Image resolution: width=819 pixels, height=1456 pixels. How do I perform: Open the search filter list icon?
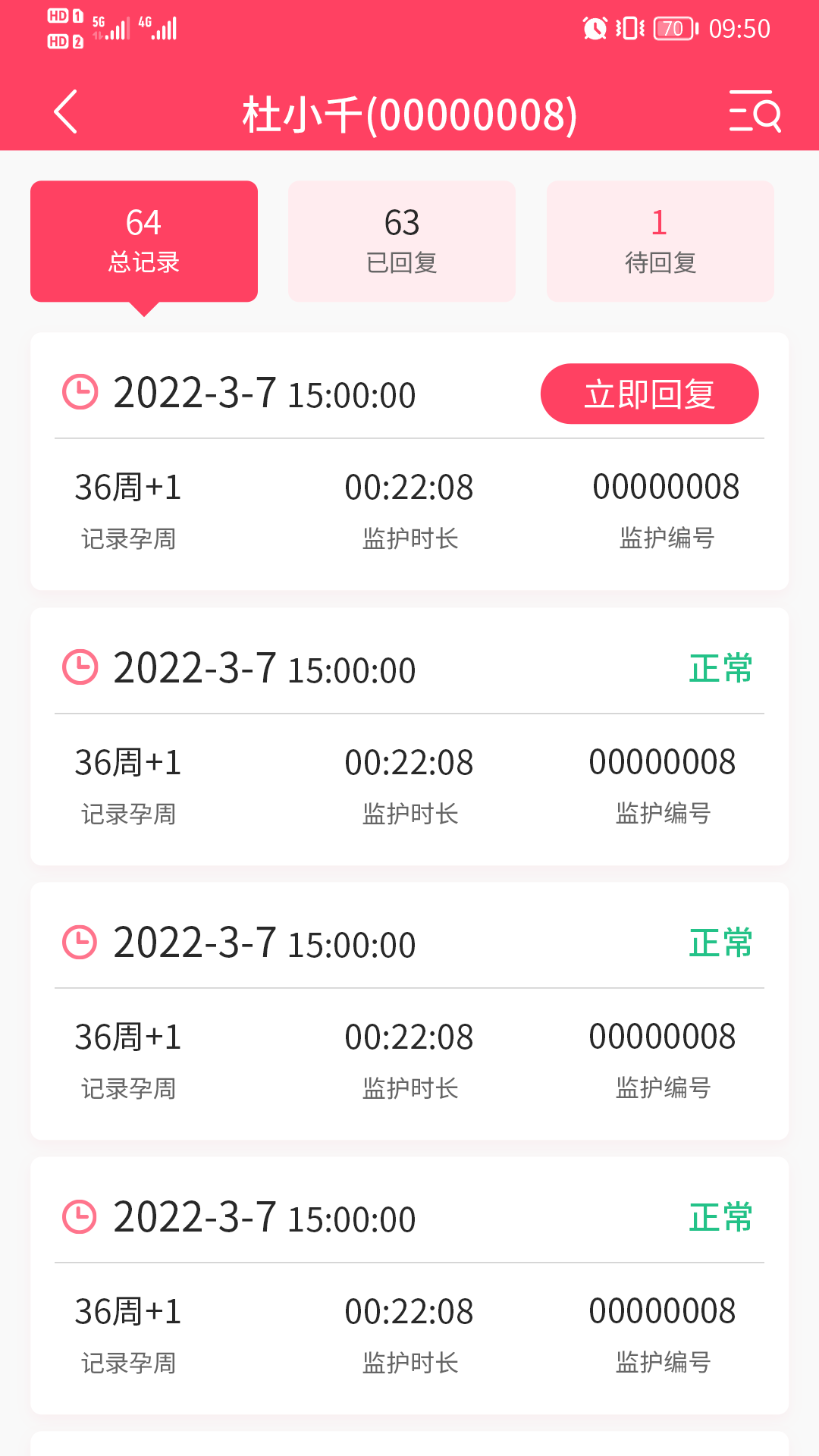tap(755, 111)
